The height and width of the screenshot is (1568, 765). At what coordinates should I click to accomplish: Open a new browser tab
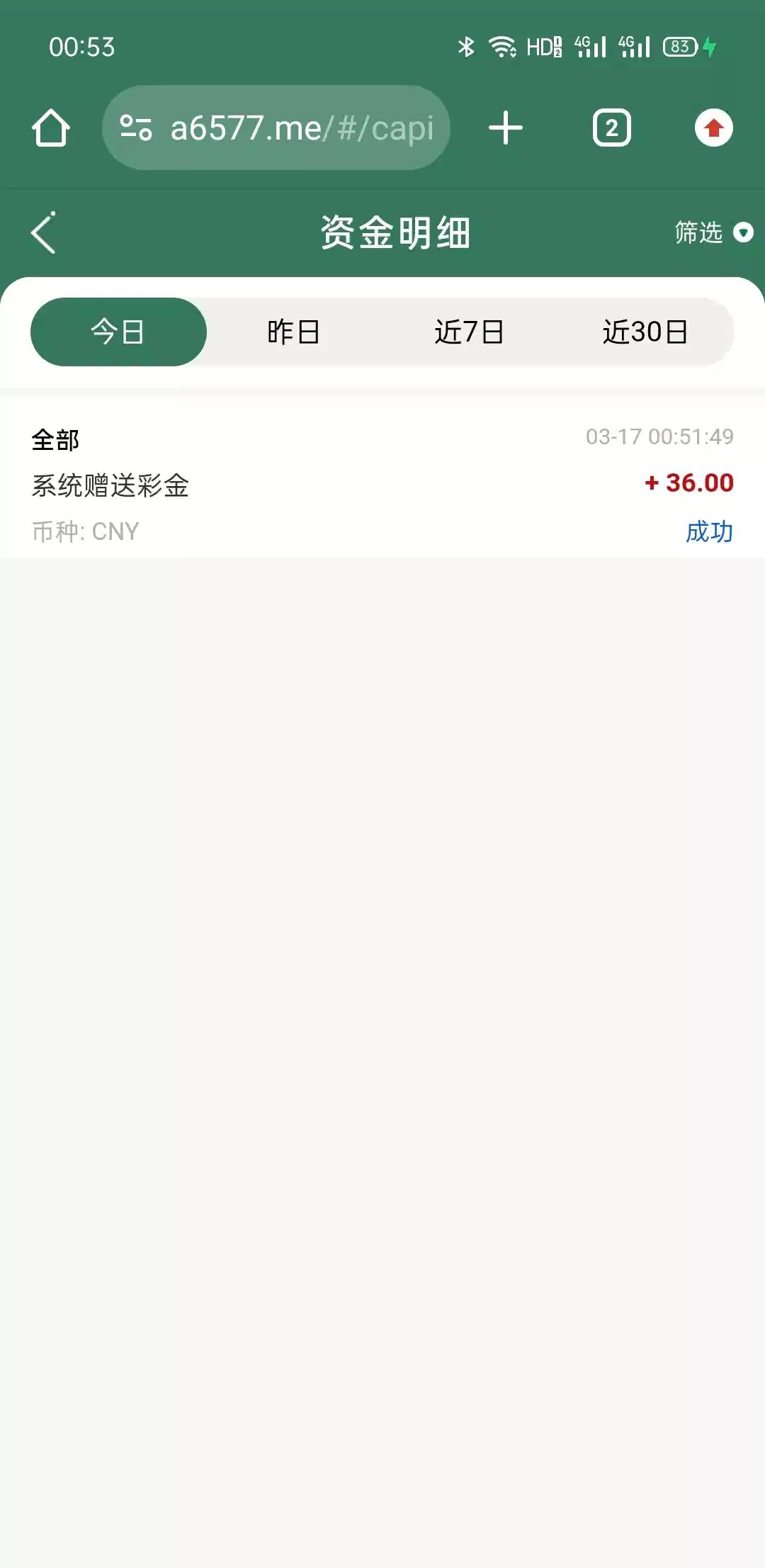point(506,128)
